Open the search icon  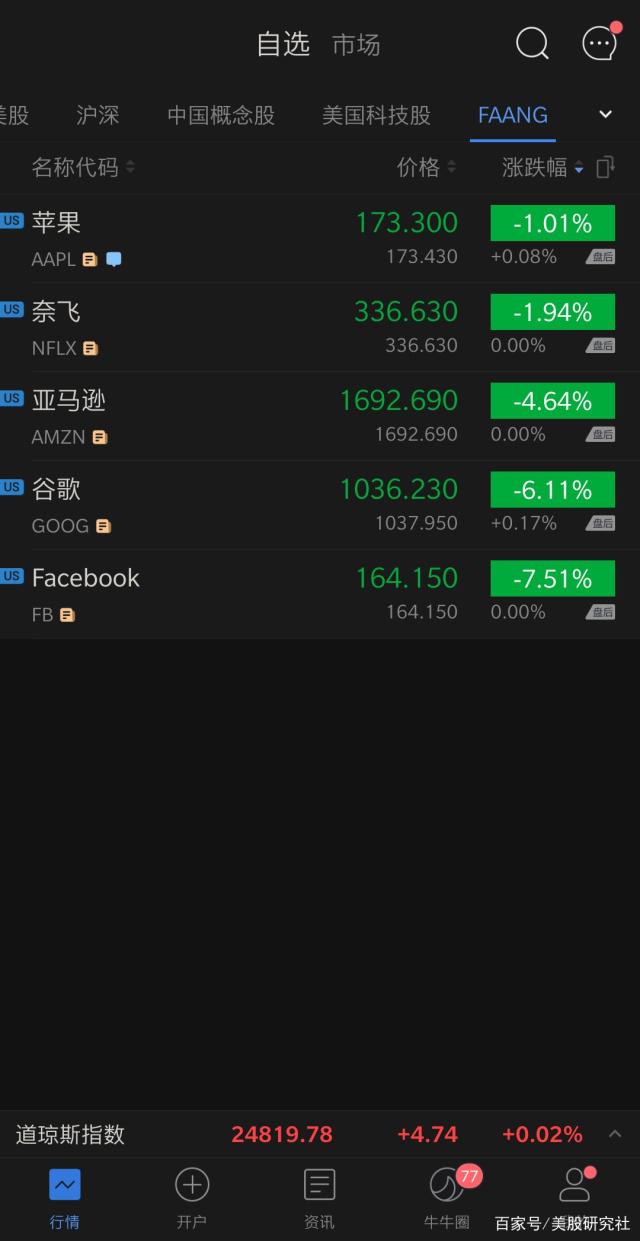[x=532, y=43]
